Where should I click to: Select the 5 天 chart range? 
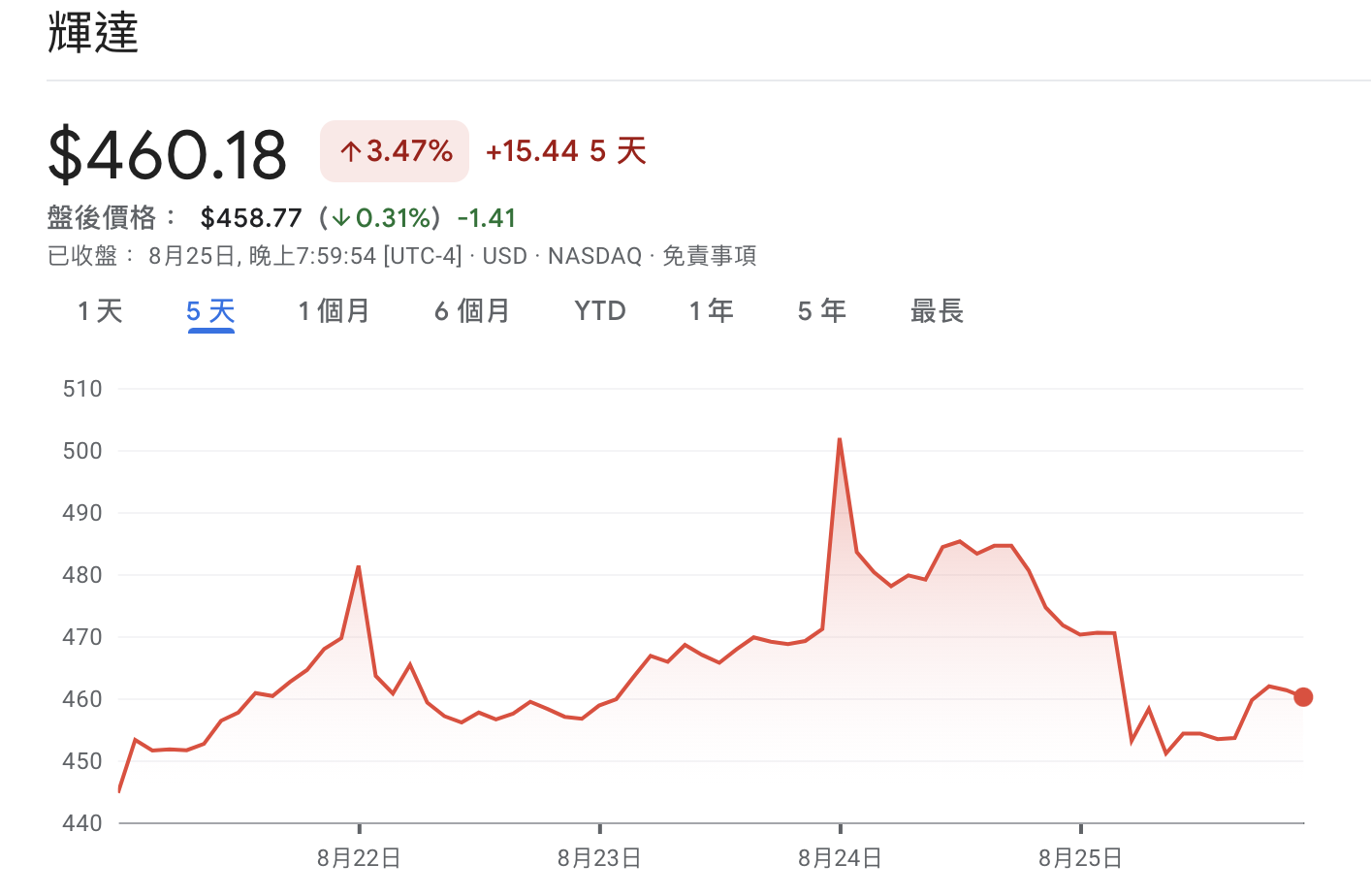[210, 311]
